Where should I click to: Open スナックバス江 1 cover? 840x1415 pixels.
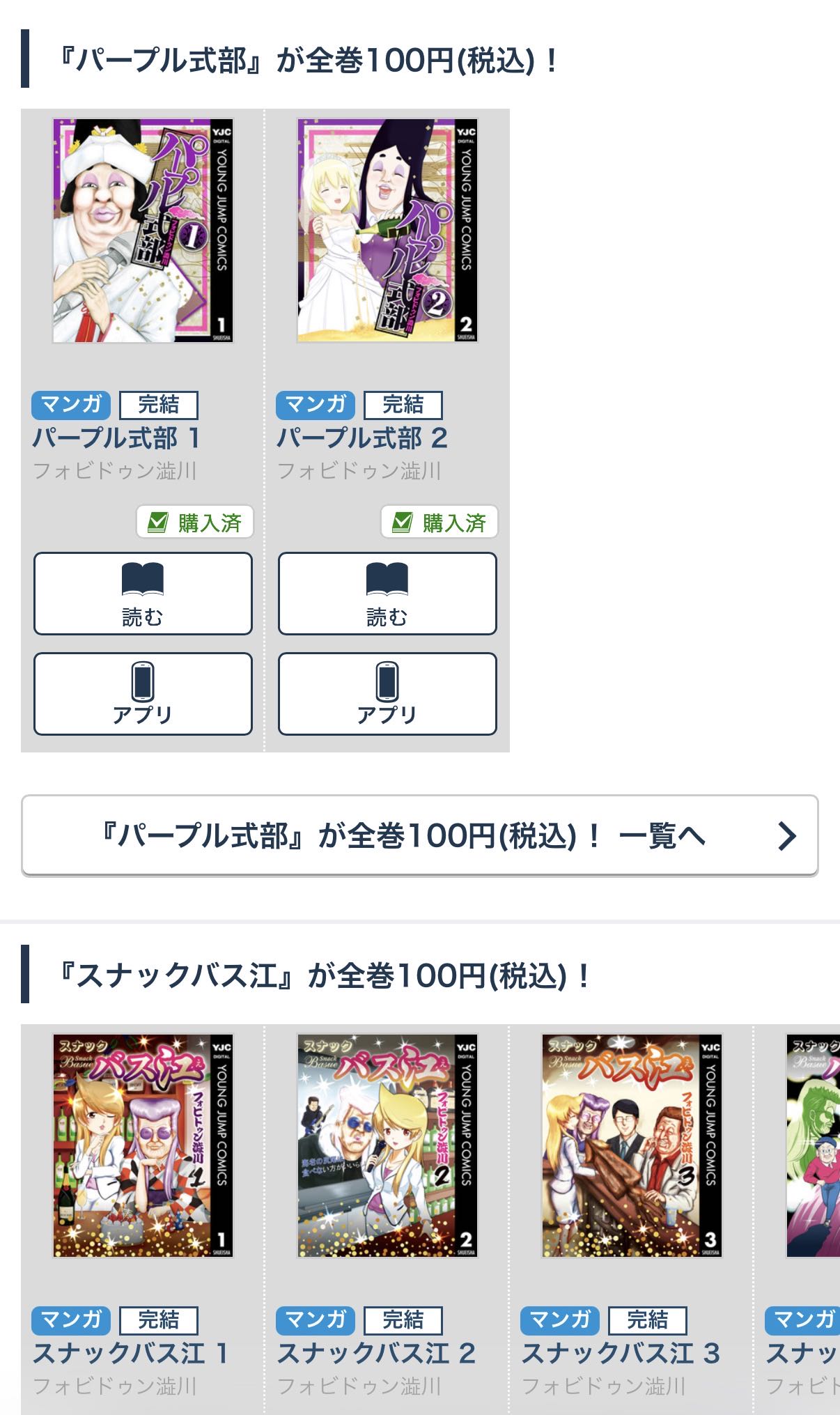coord(143,1145)
